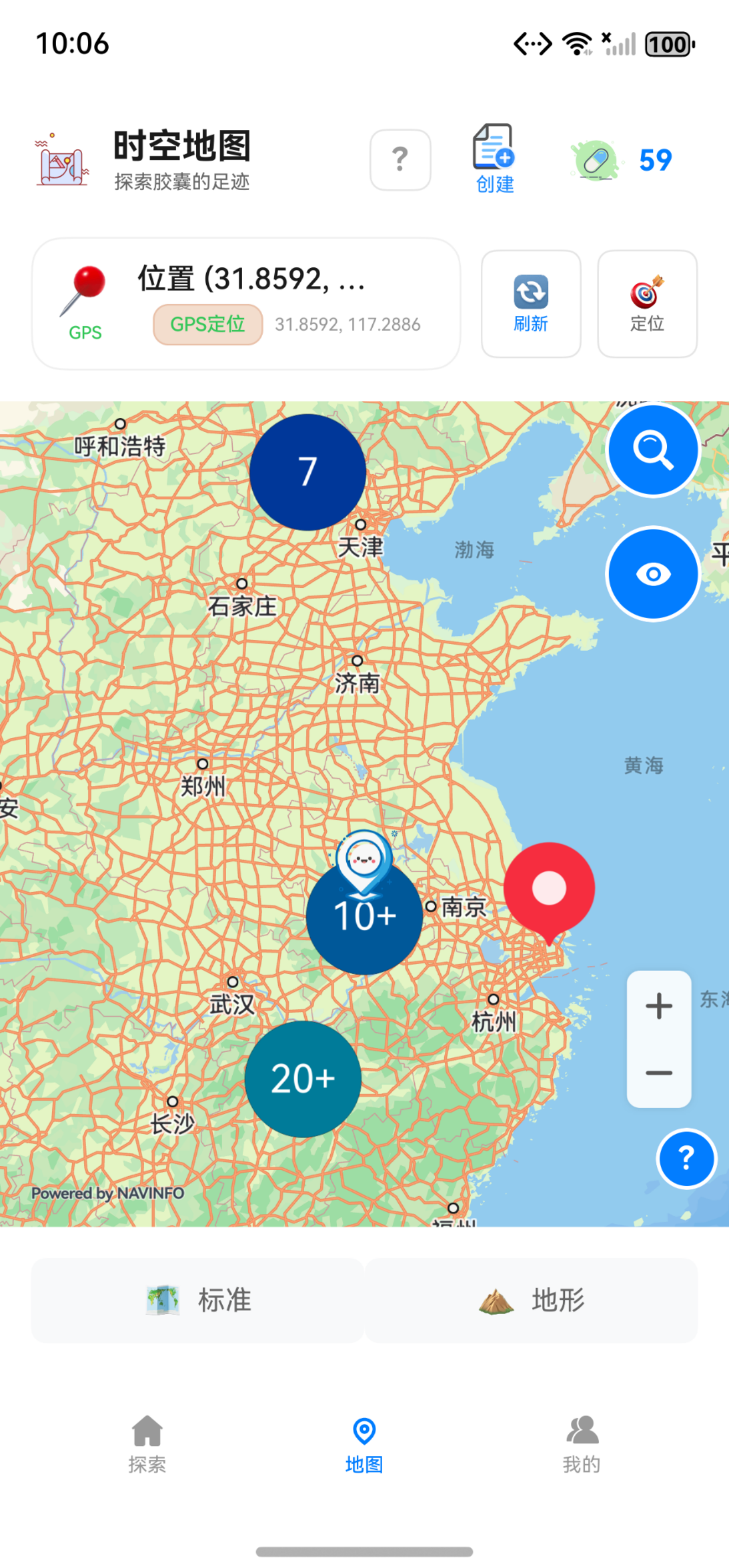Switch map style to 地形

tap(531, 1300)
